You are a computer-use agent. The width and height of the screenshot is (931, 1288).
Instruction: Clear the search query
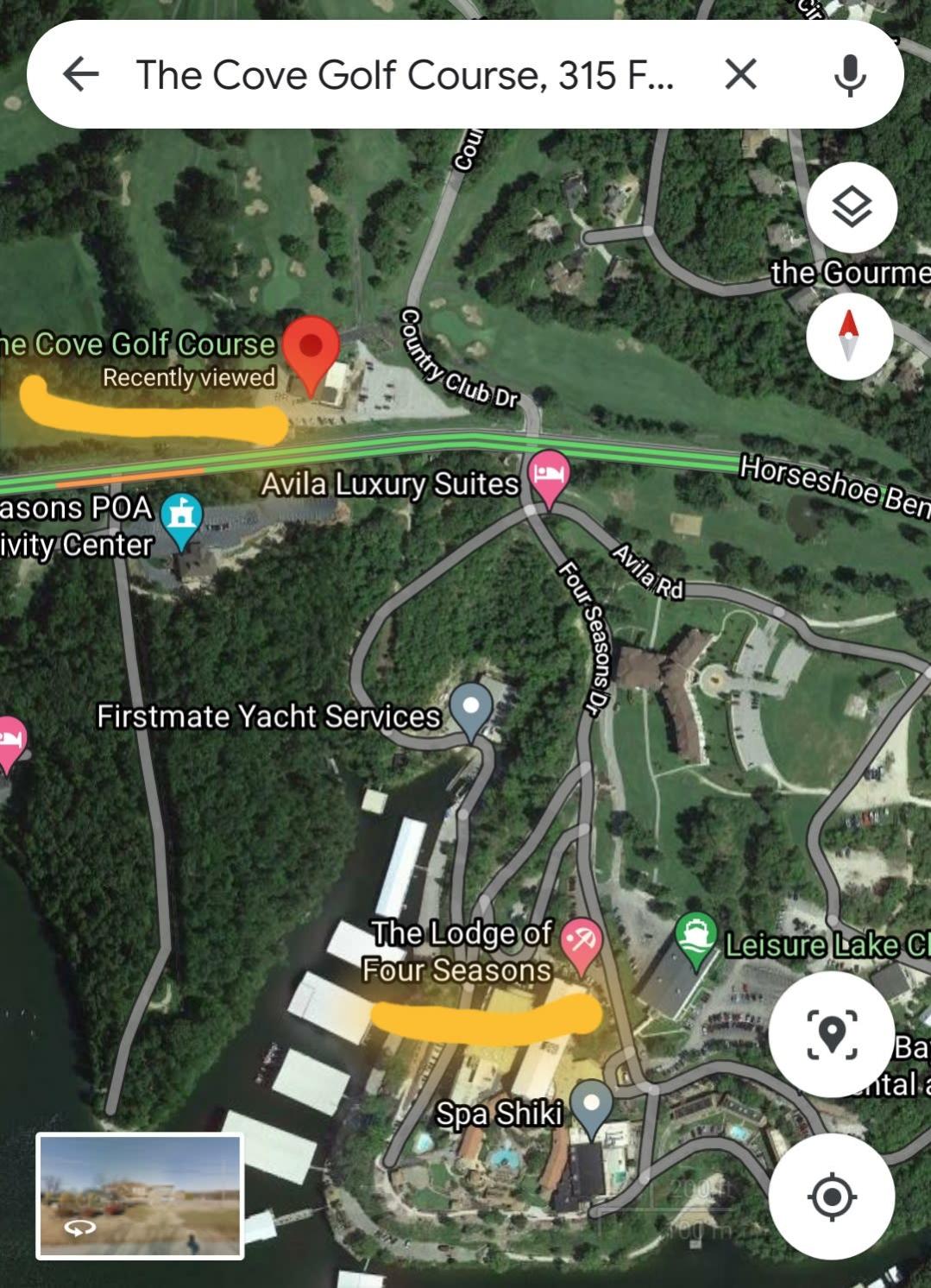tap(740, 74)
